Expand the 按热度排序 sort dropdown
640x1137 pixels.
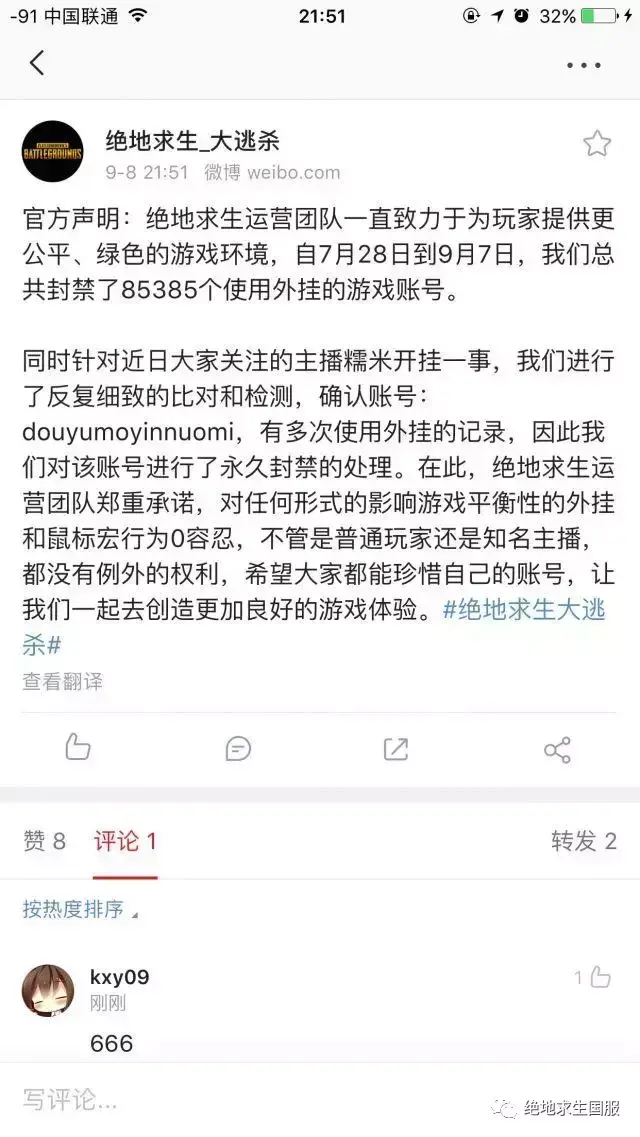coord(80,909)
